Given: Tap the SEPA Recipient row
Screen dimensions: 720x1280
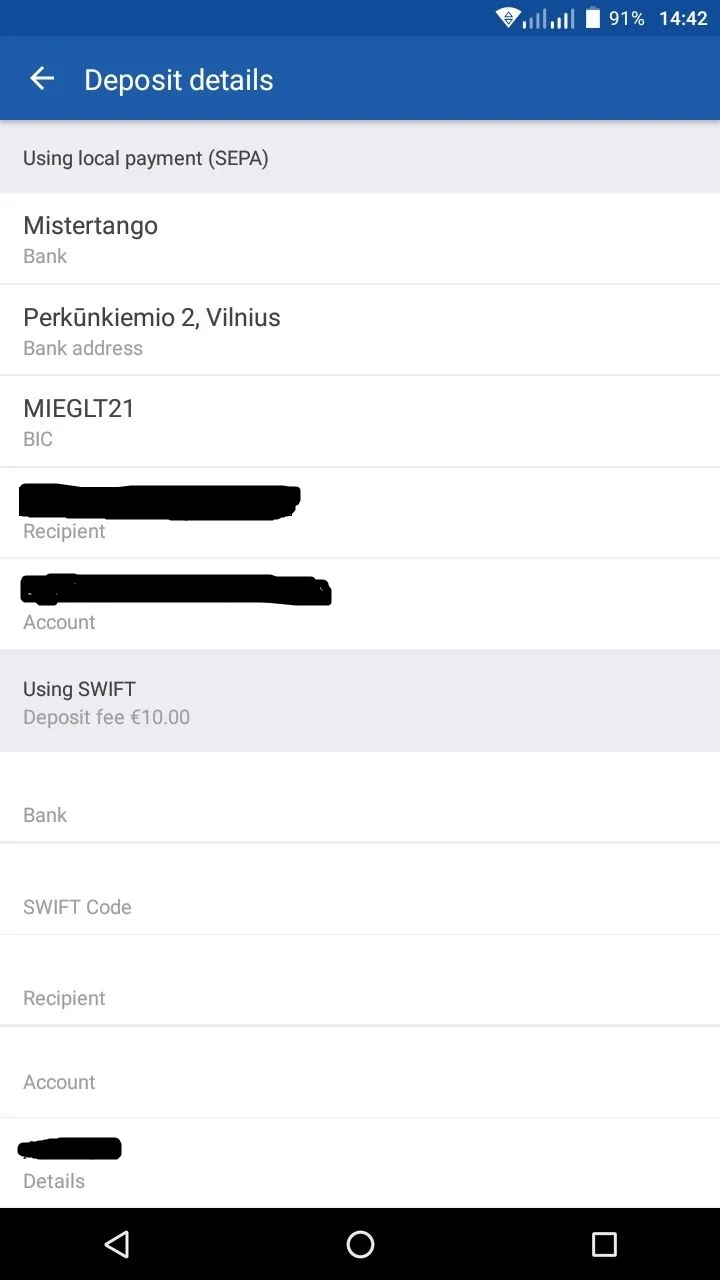Looking at the screenshot, I should [360, 512].
